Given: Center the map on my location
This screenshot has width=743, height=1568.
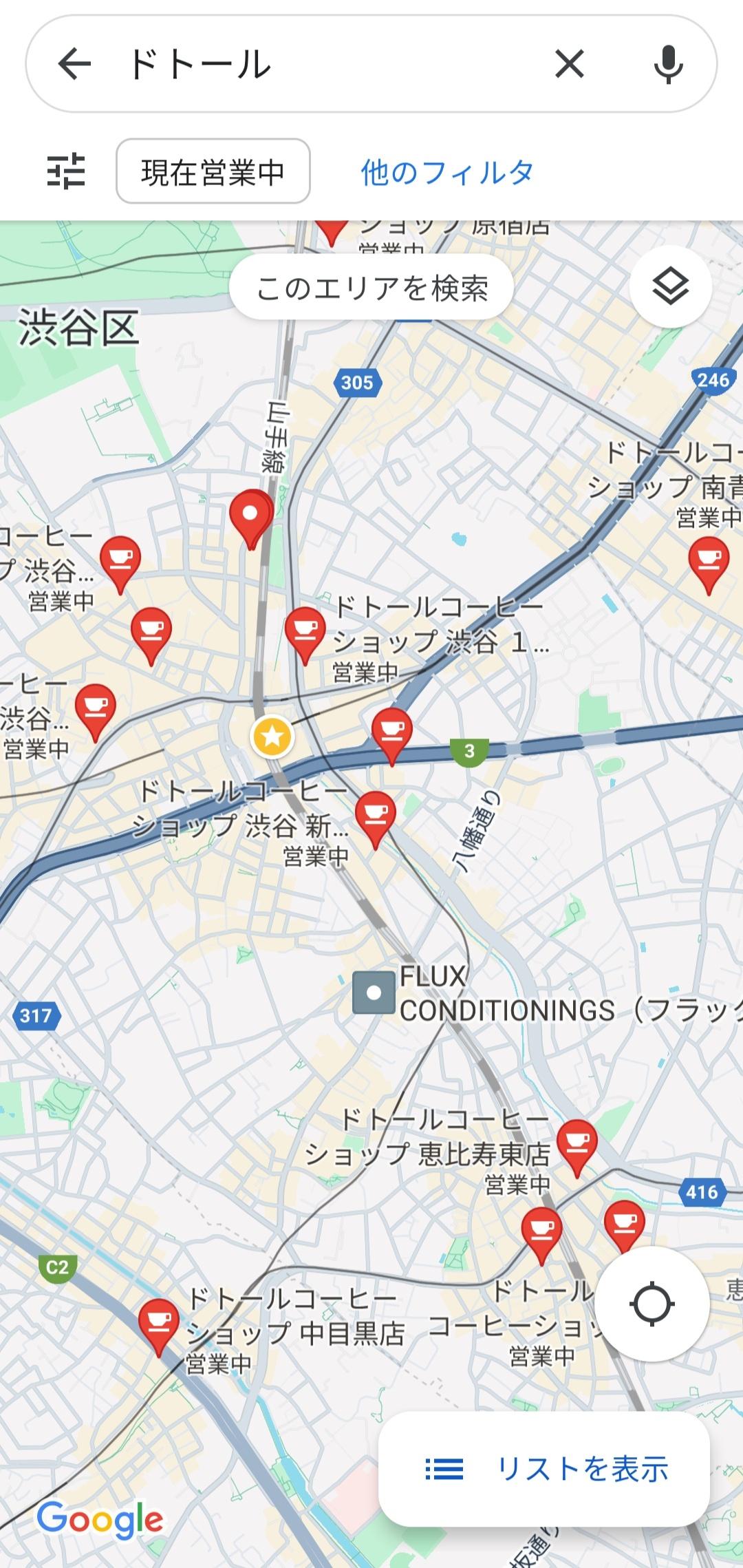Looking at the screenshot, I should tap(652, 1304).
